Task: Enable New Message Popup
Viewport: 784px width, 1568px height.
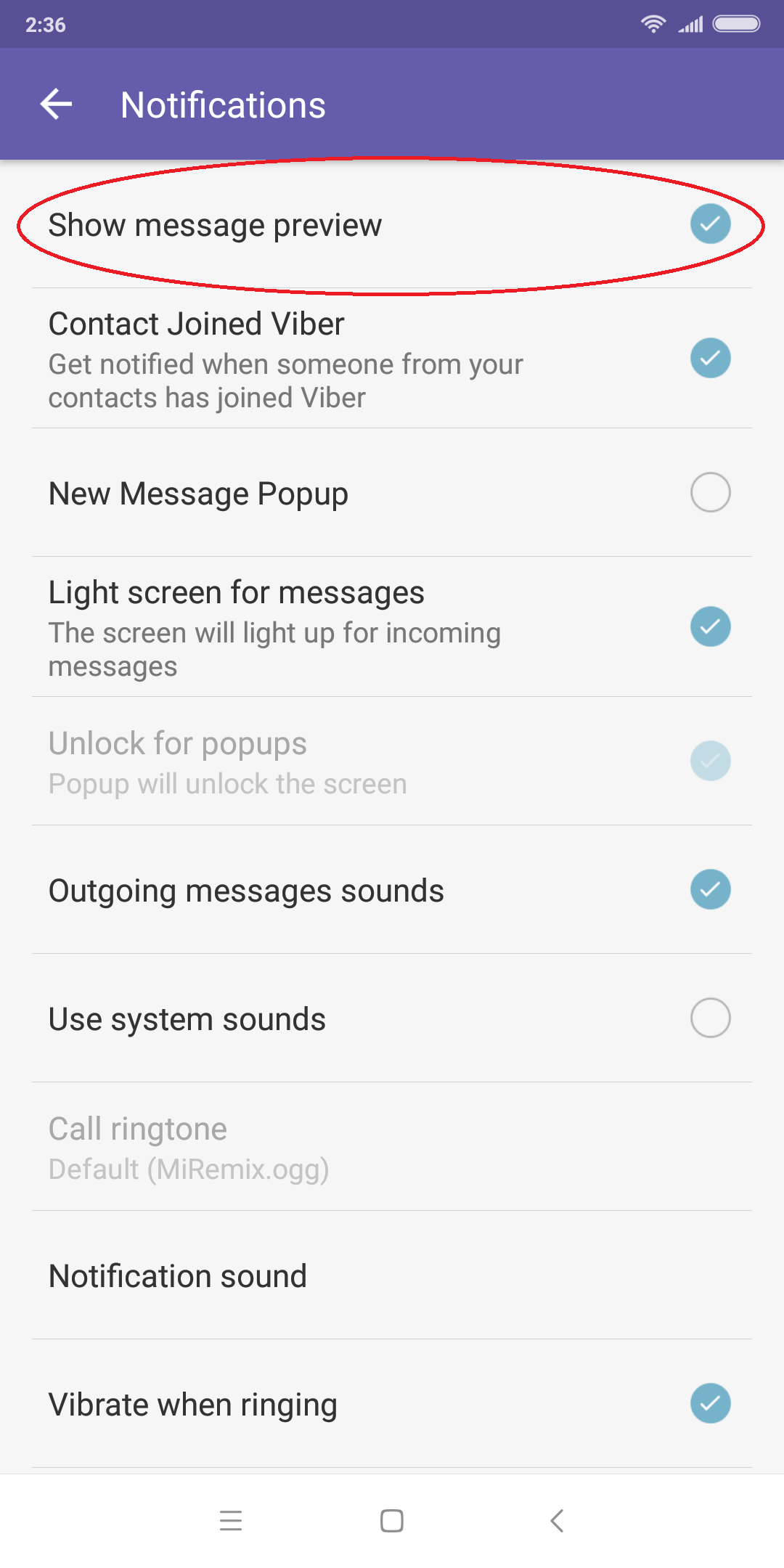Action: [710, 492]
